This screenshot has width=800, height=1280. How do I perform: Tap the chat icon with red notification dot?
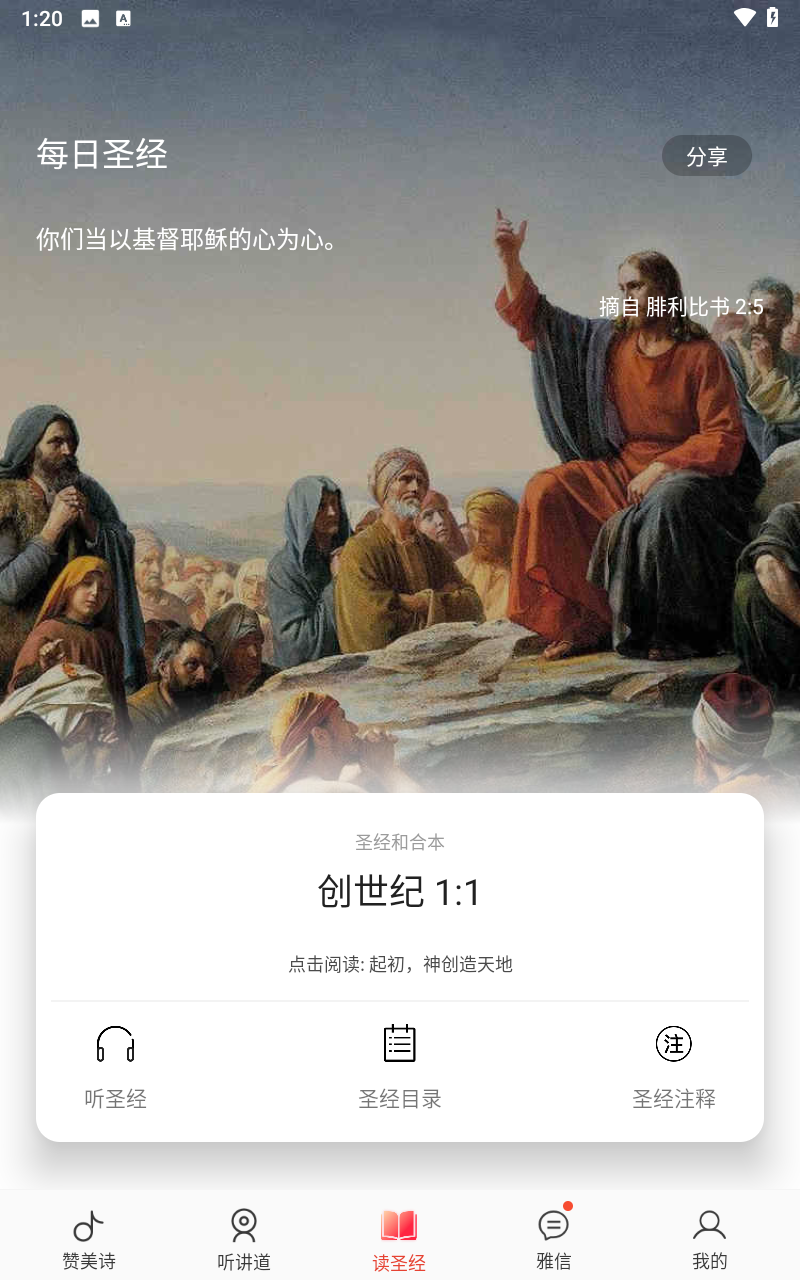click(x=553, y=1224)
